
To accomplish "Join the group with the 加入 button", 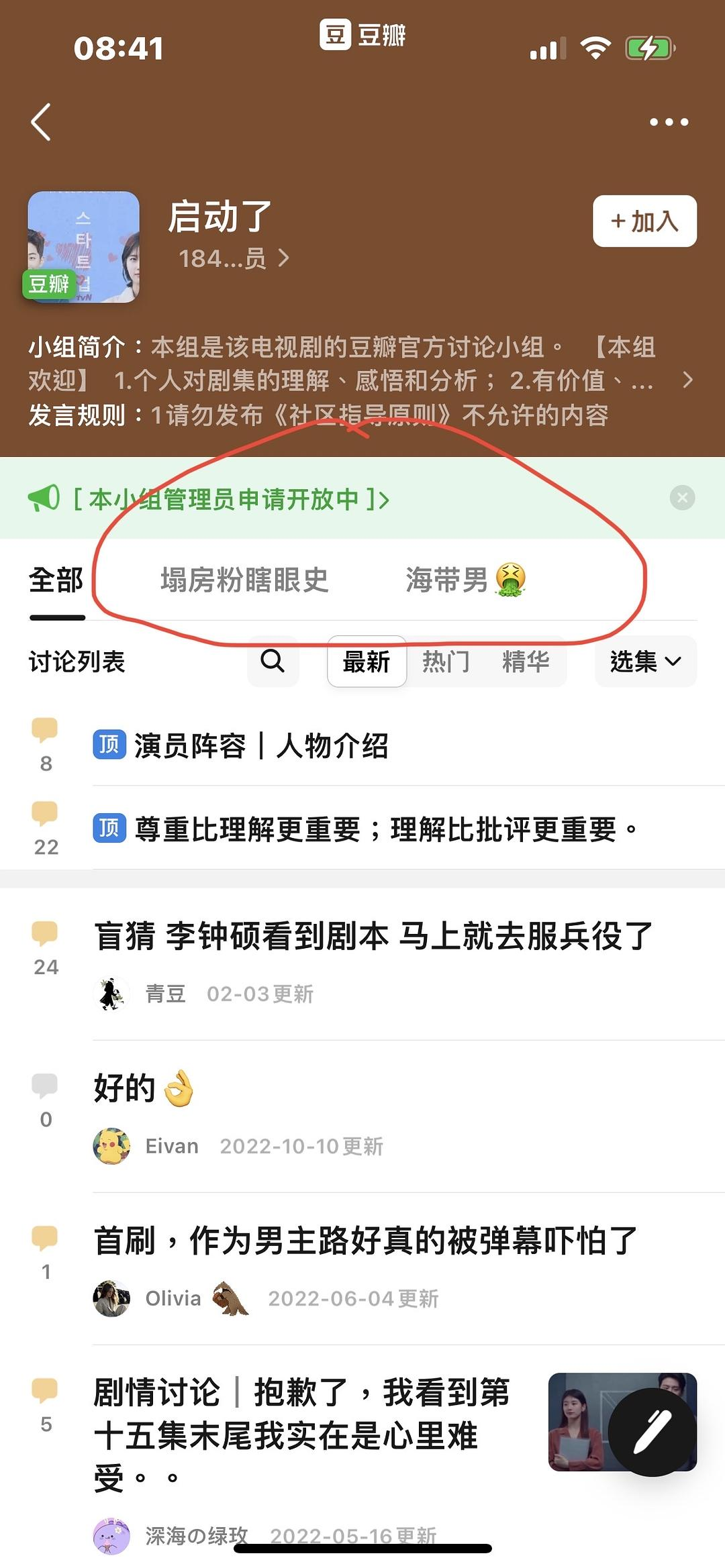I will (644, 221).
